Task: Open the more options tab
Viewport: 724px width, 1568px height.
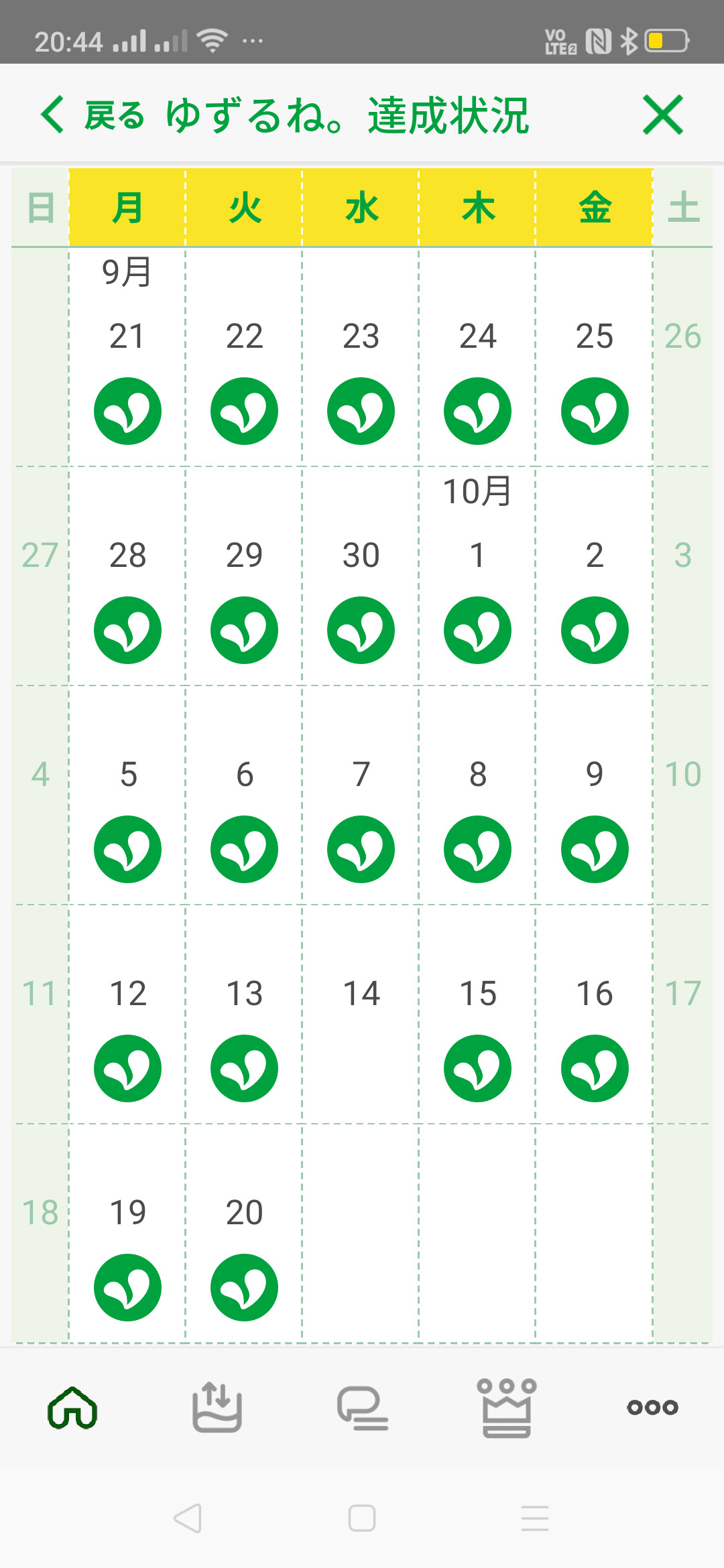Action: coord(652,1407)
